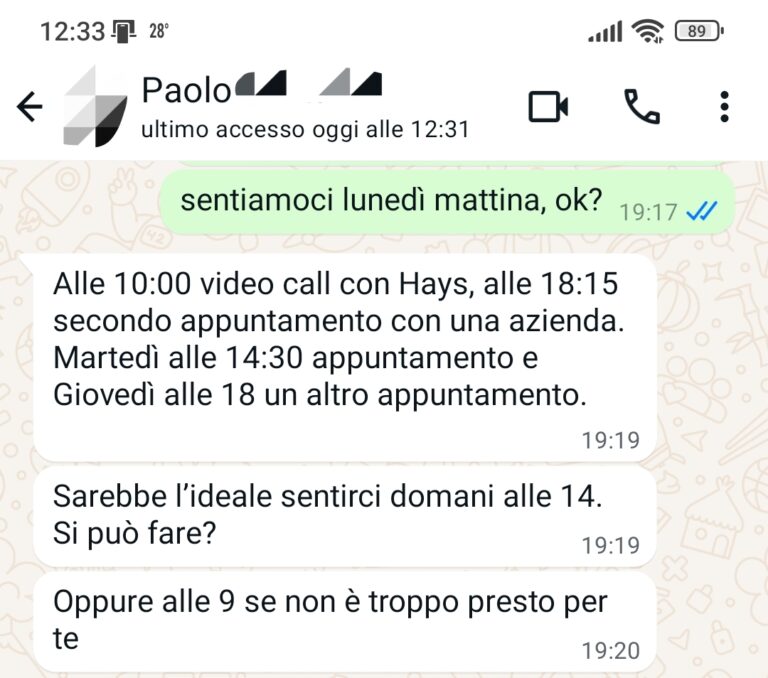
Task: Start a video call with Paolo
Action: (548, 106)
